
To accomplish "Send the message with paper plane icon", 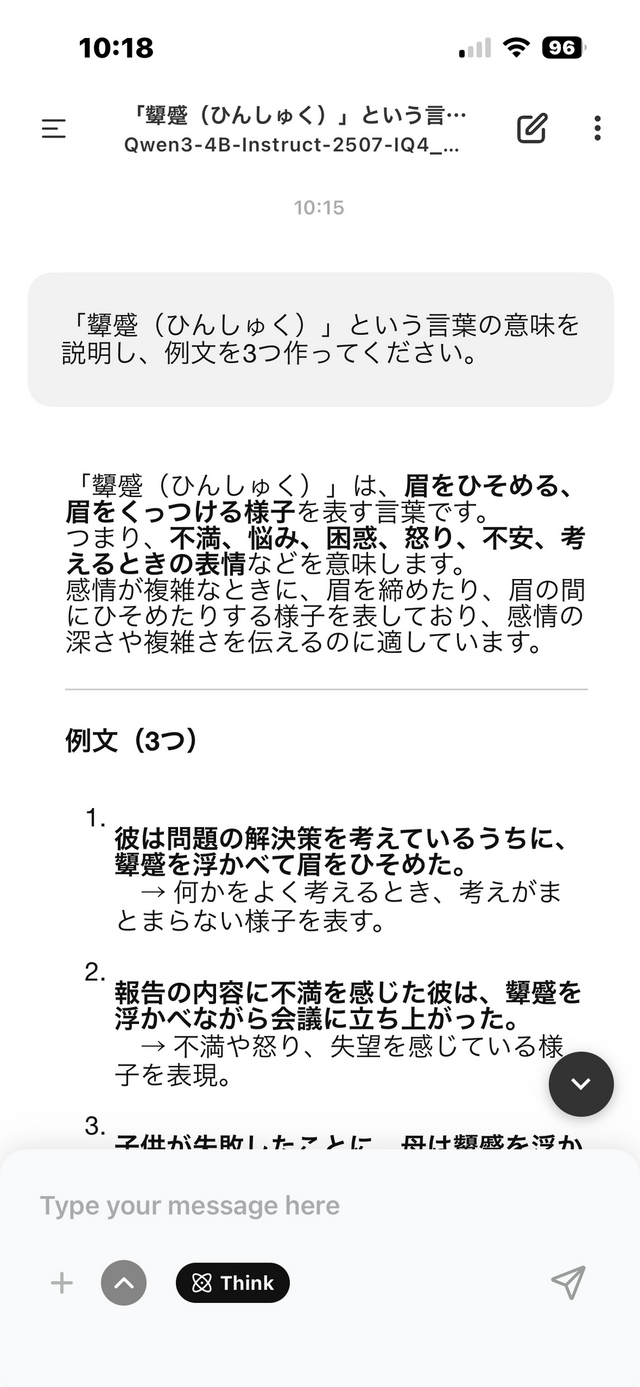I will coord(568,1282).
